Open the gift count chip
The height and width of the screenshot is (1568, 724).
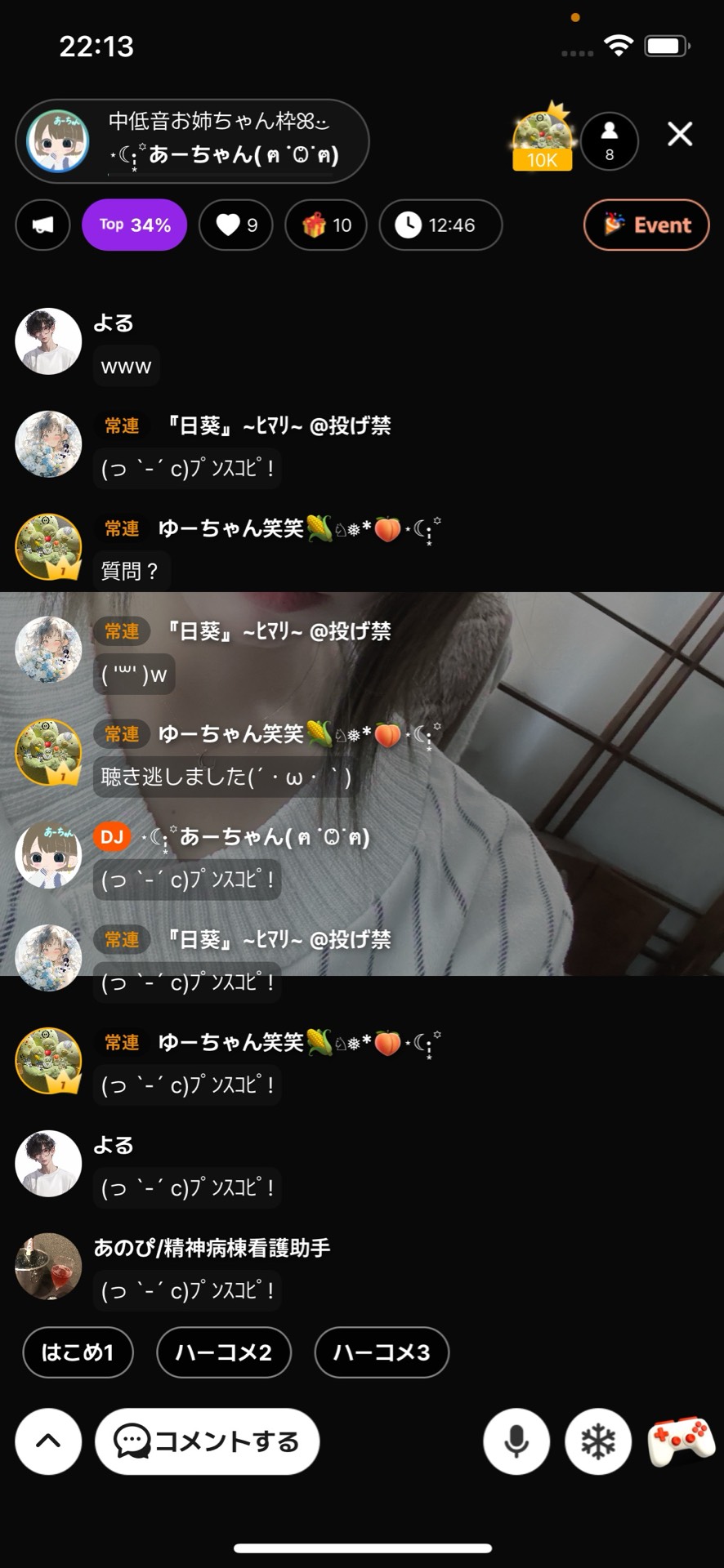[326, 225]
